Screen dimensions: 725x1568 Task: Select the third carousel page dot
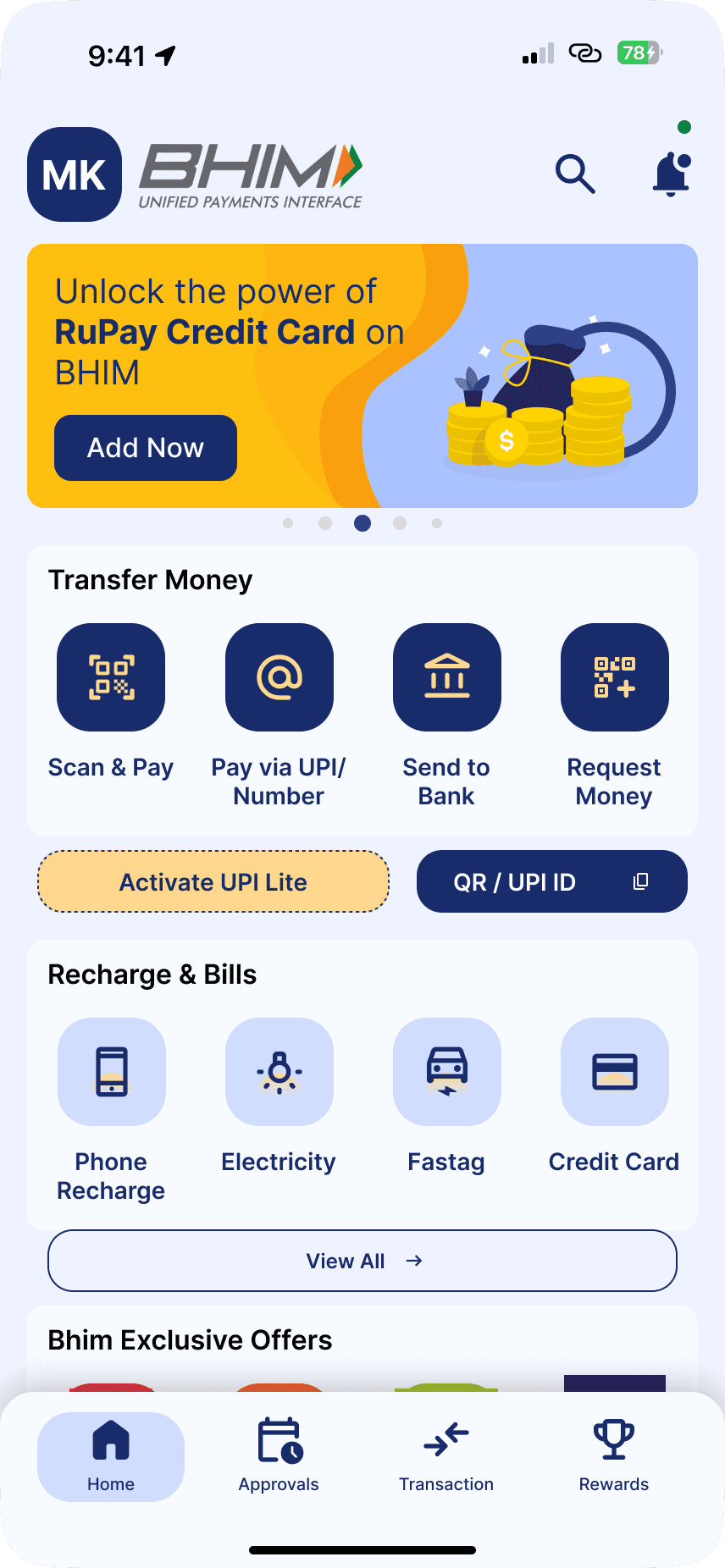pyautogui.click(x=362, y=523)
